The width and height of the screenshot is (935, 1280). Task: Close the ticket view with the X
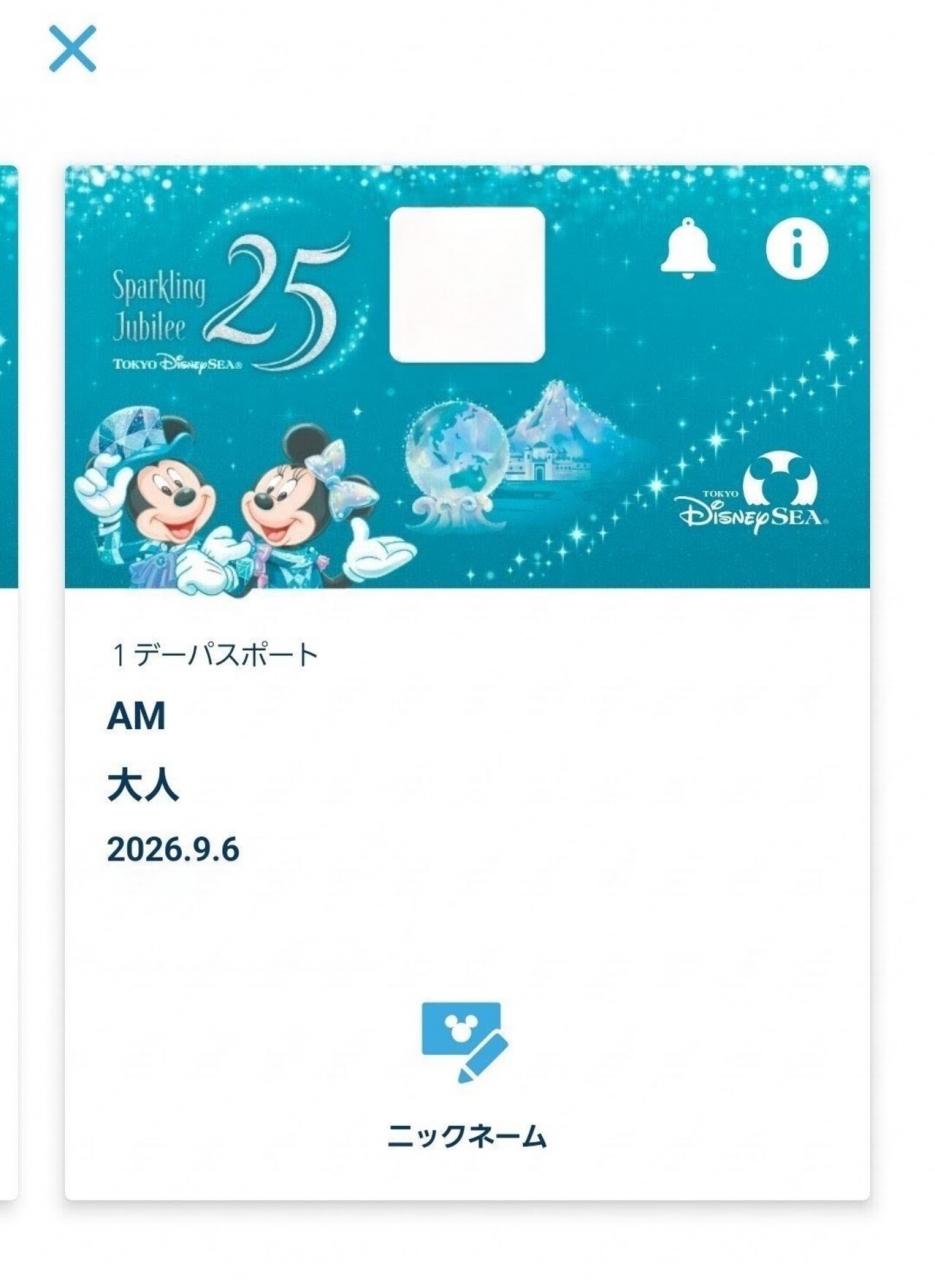point(73,49)
